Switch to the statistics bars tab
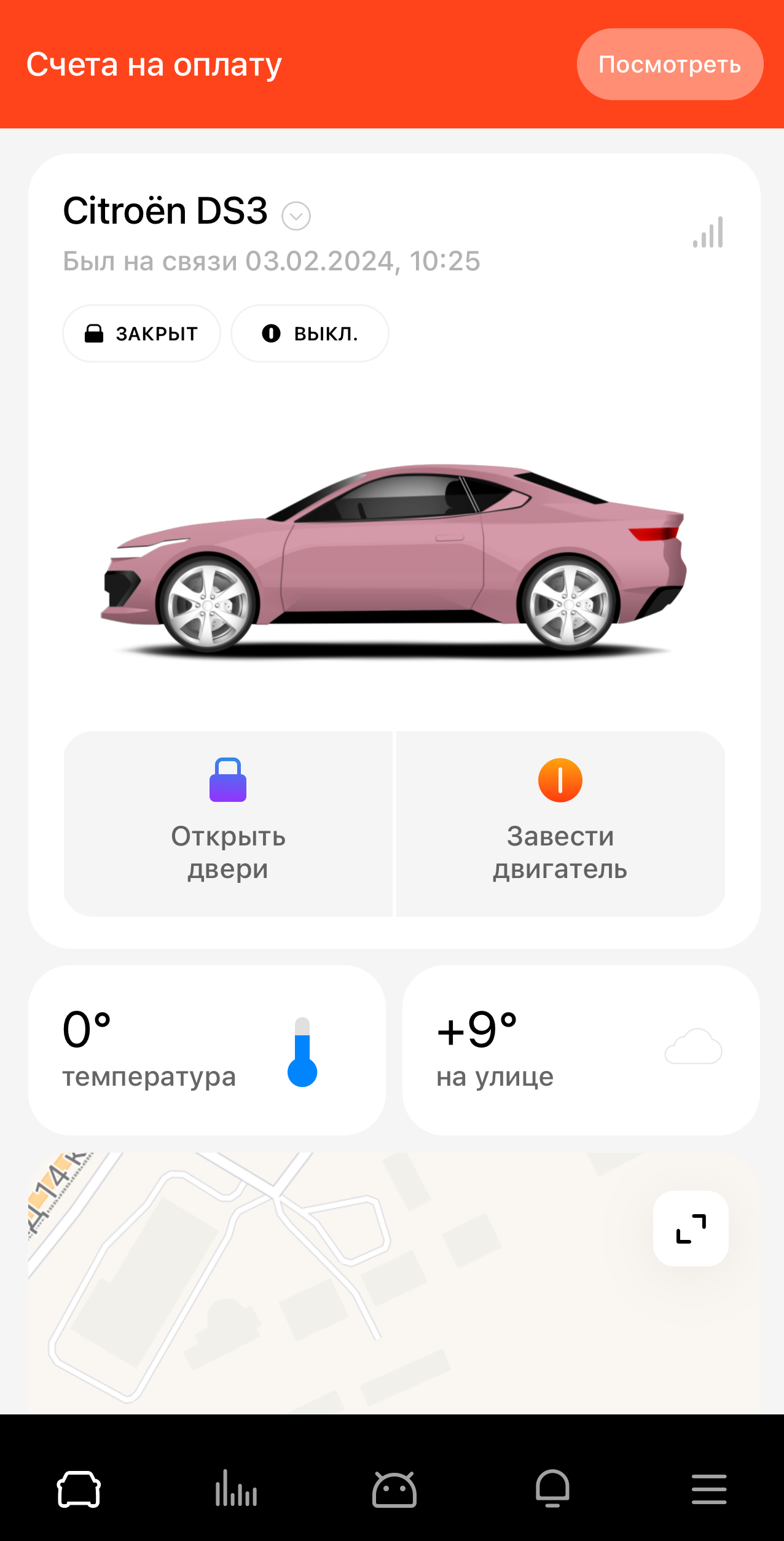 click(x=236, y=1489)
